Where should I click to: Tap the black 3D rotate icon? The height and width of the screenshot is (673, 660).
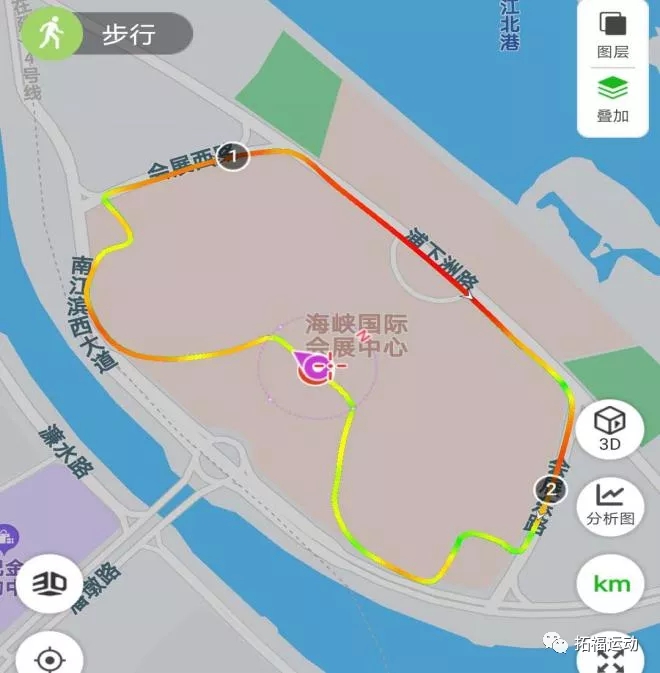49,583
